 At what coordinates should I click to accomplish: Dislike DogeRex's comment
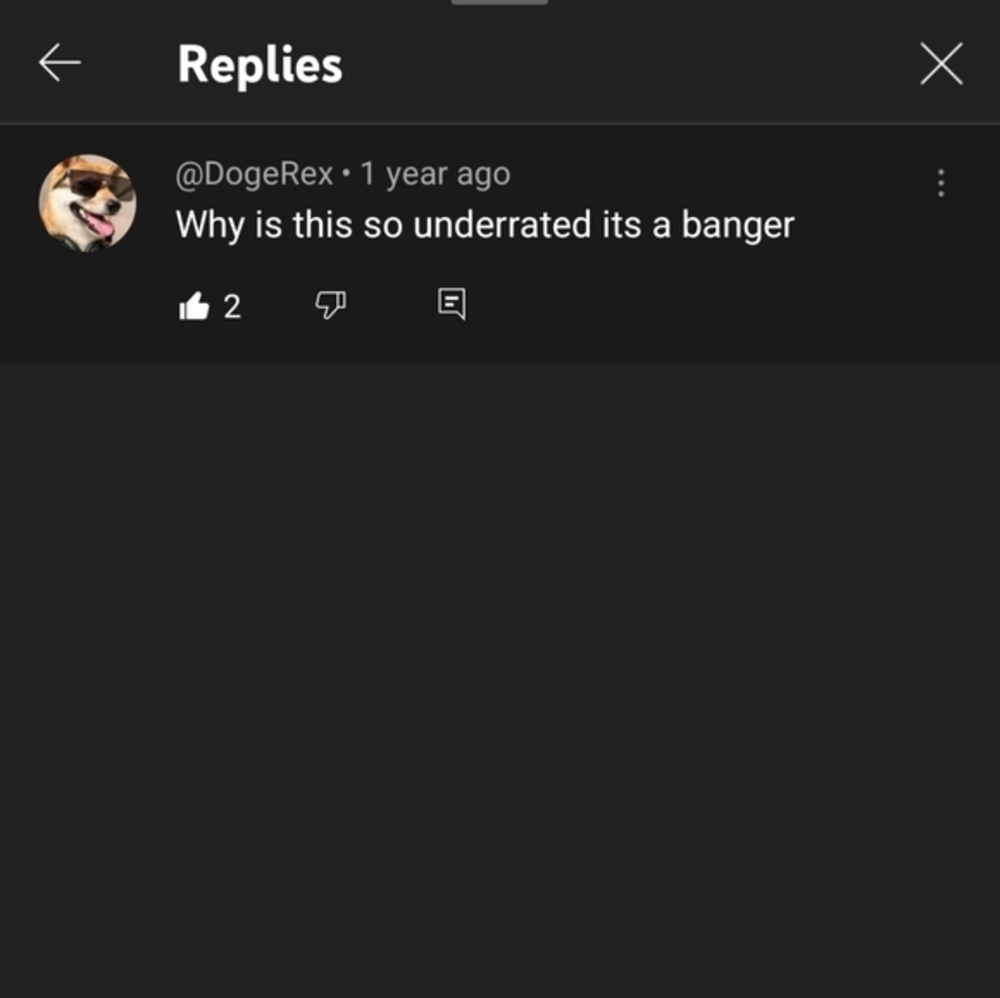331,306
